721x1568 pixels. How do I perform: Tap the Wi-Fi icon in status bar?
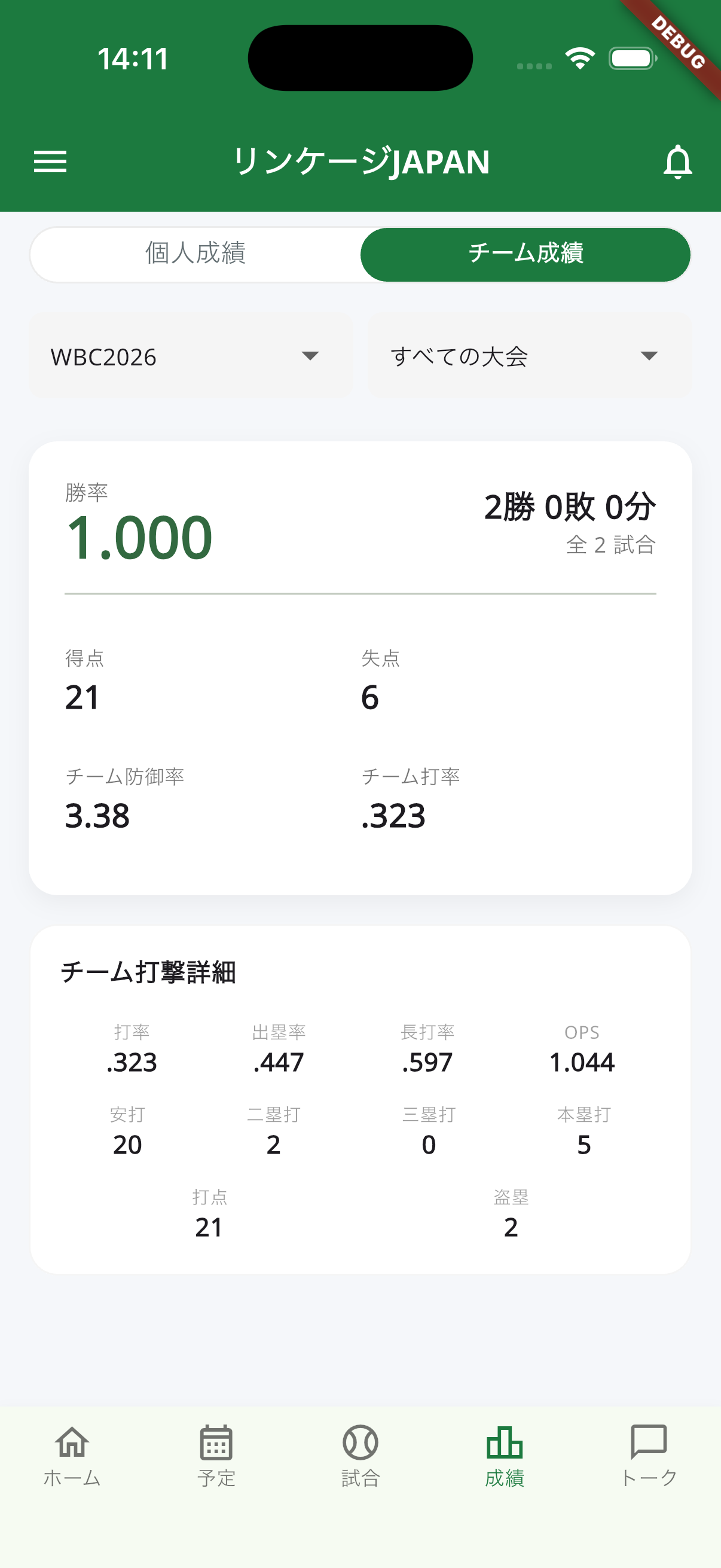[x=580, y=57]
